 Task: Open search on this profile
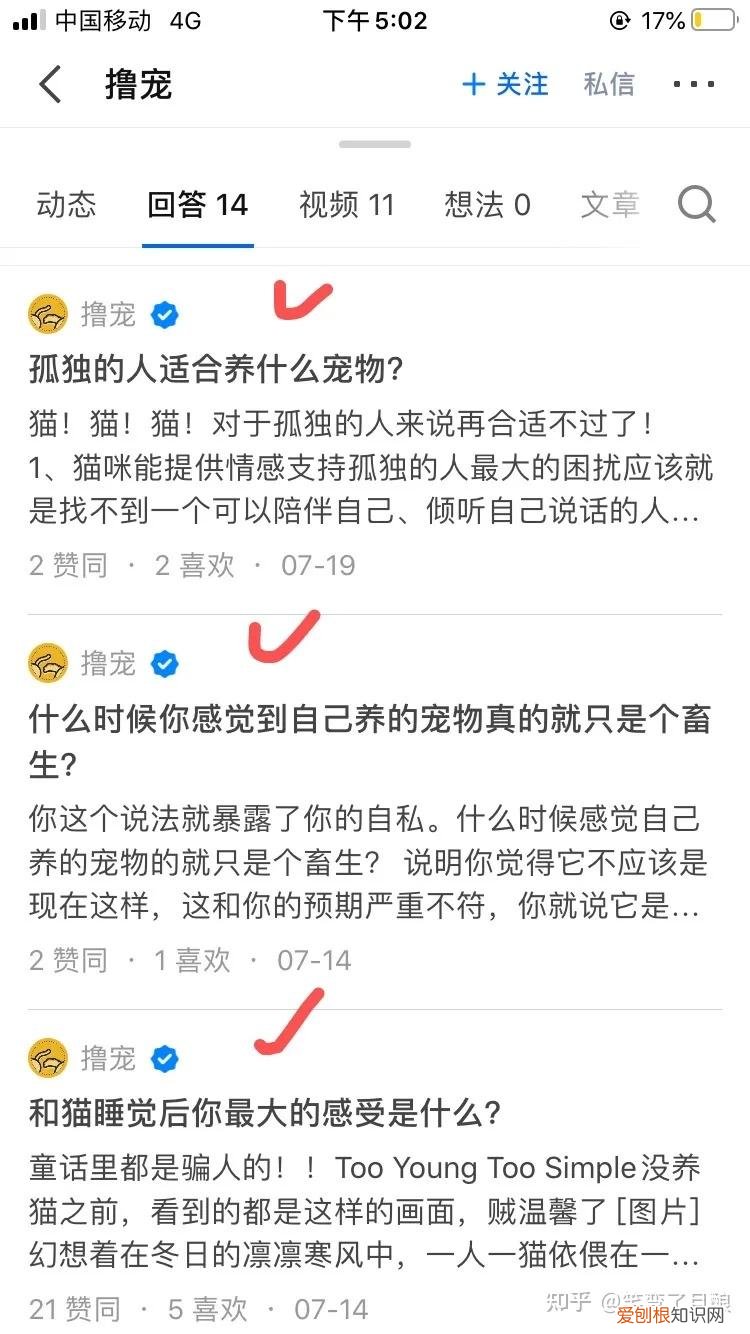[697, 204]
